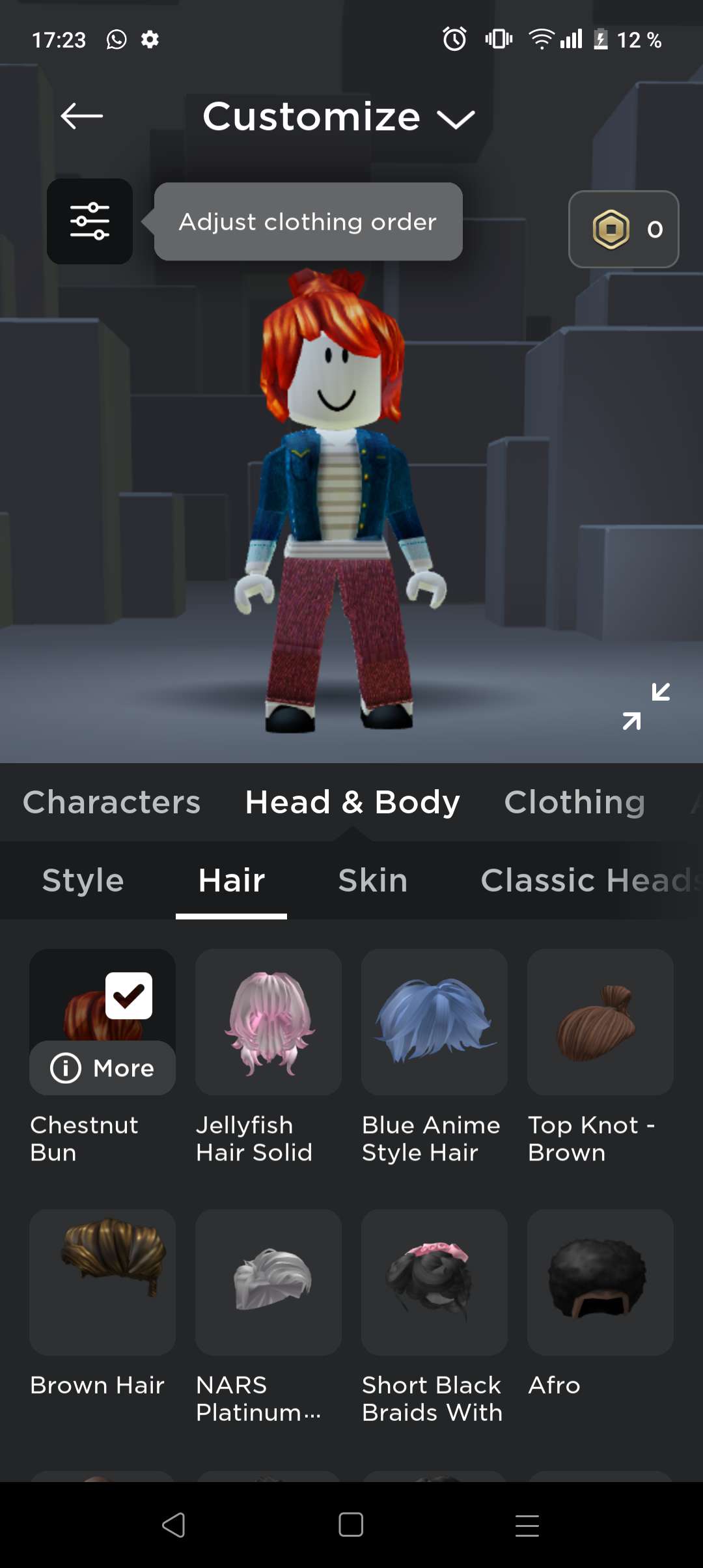
Task: Select the Skin sub-tab
Action: click(372, 880)
